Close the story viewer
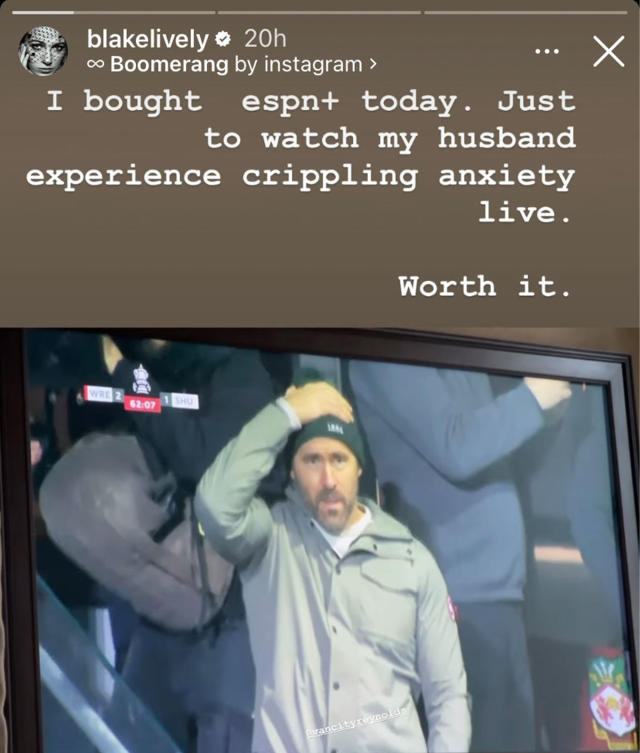 (608, 51)
